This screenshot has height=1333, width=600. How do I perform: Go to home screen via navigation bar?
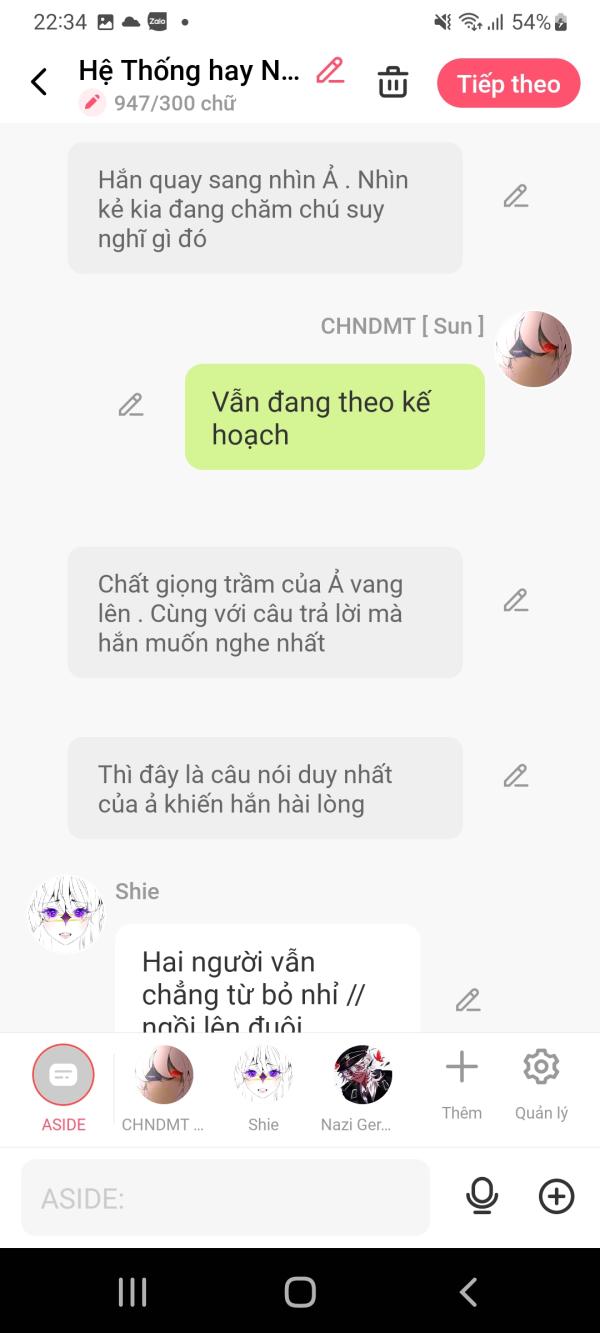300,1292
